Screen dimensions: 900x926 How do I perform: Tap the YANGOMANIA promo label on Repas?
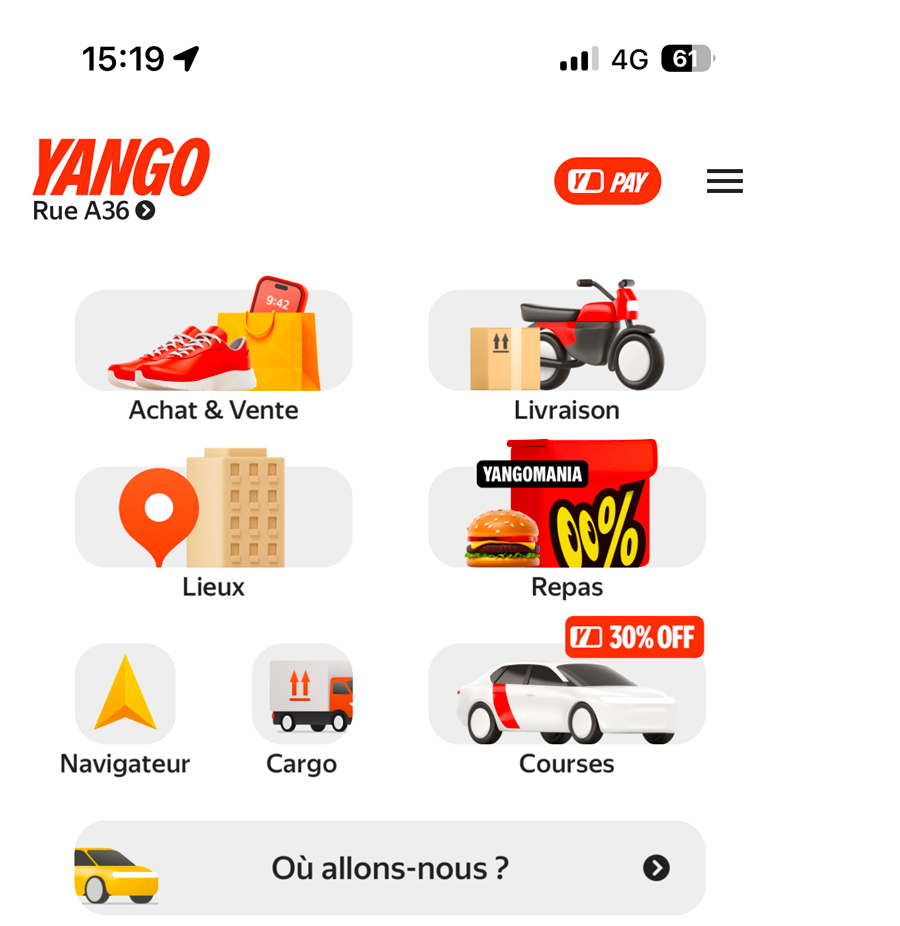[x=531, y=474]
